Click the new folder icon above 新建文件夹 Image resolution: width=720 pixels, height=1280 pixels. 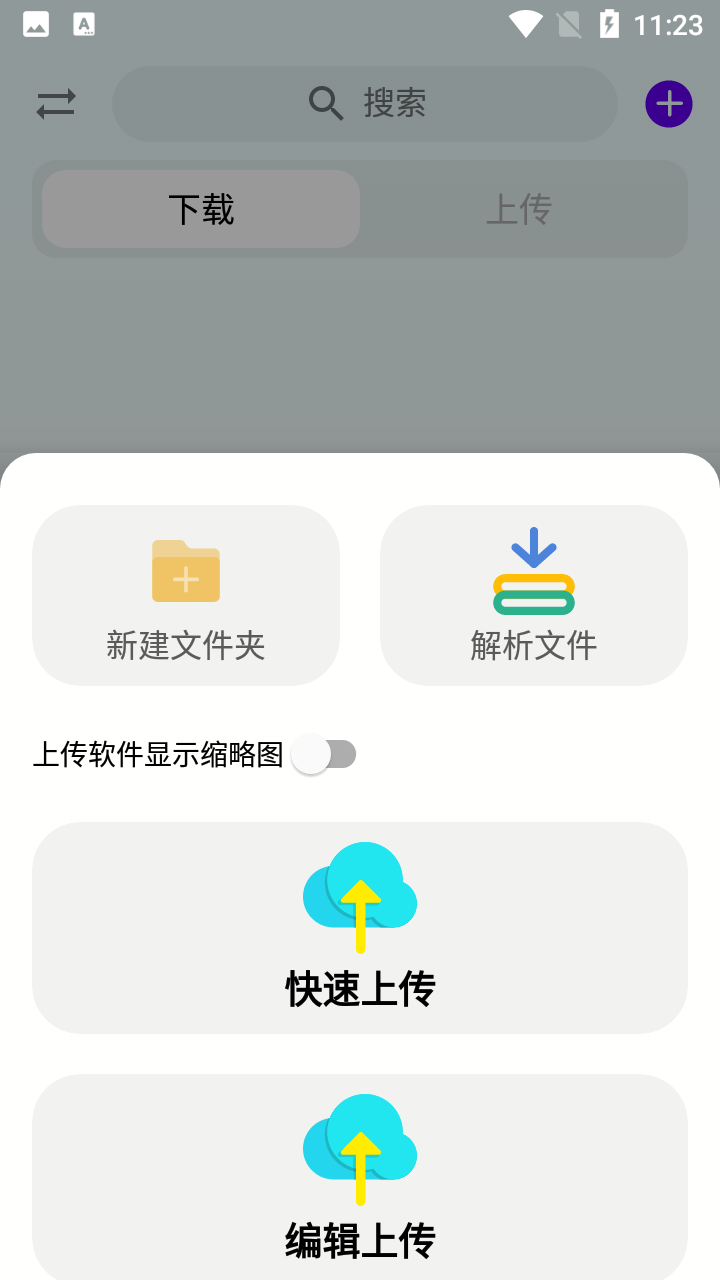[x=185, y=572]
